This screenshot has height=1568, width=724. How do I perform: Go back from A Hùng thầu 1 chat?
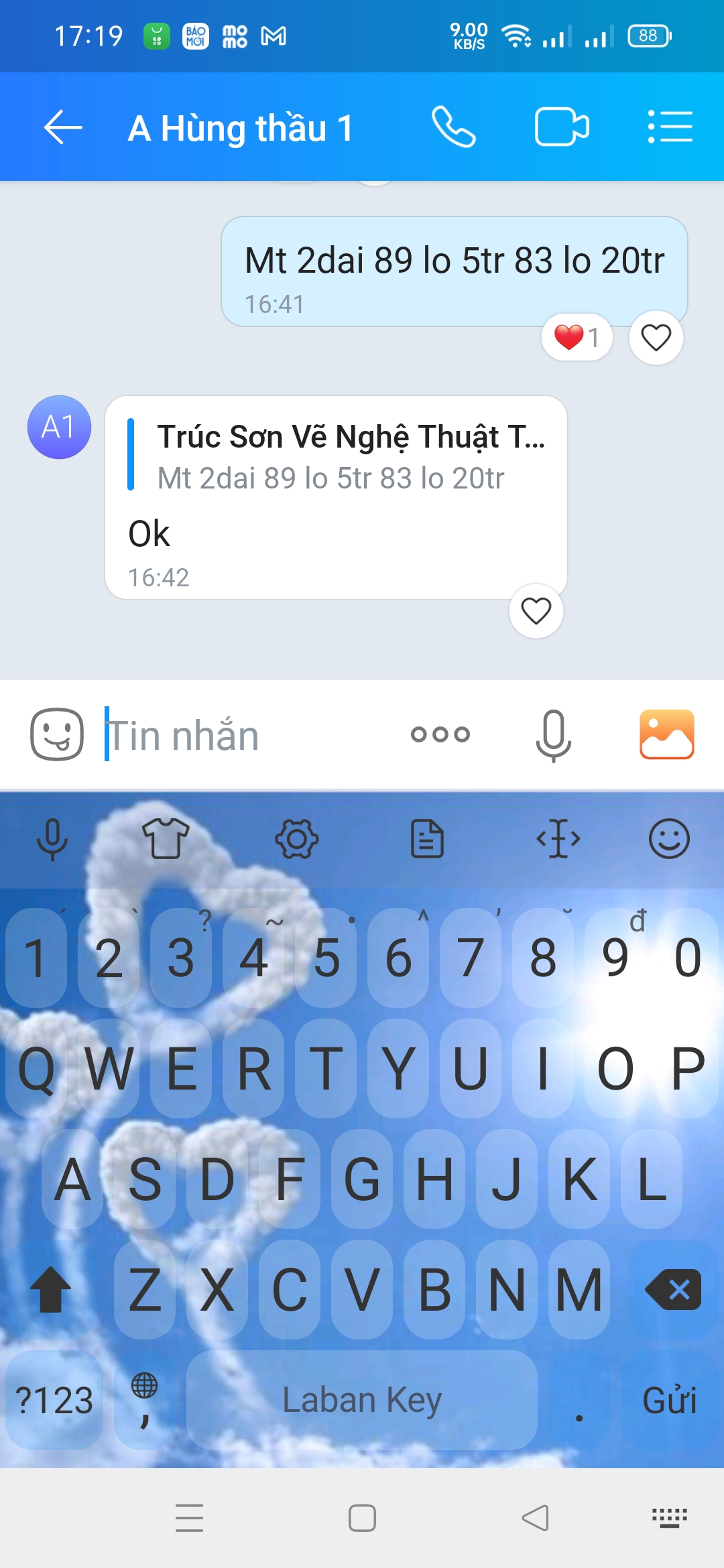click(x=63, y=127)
